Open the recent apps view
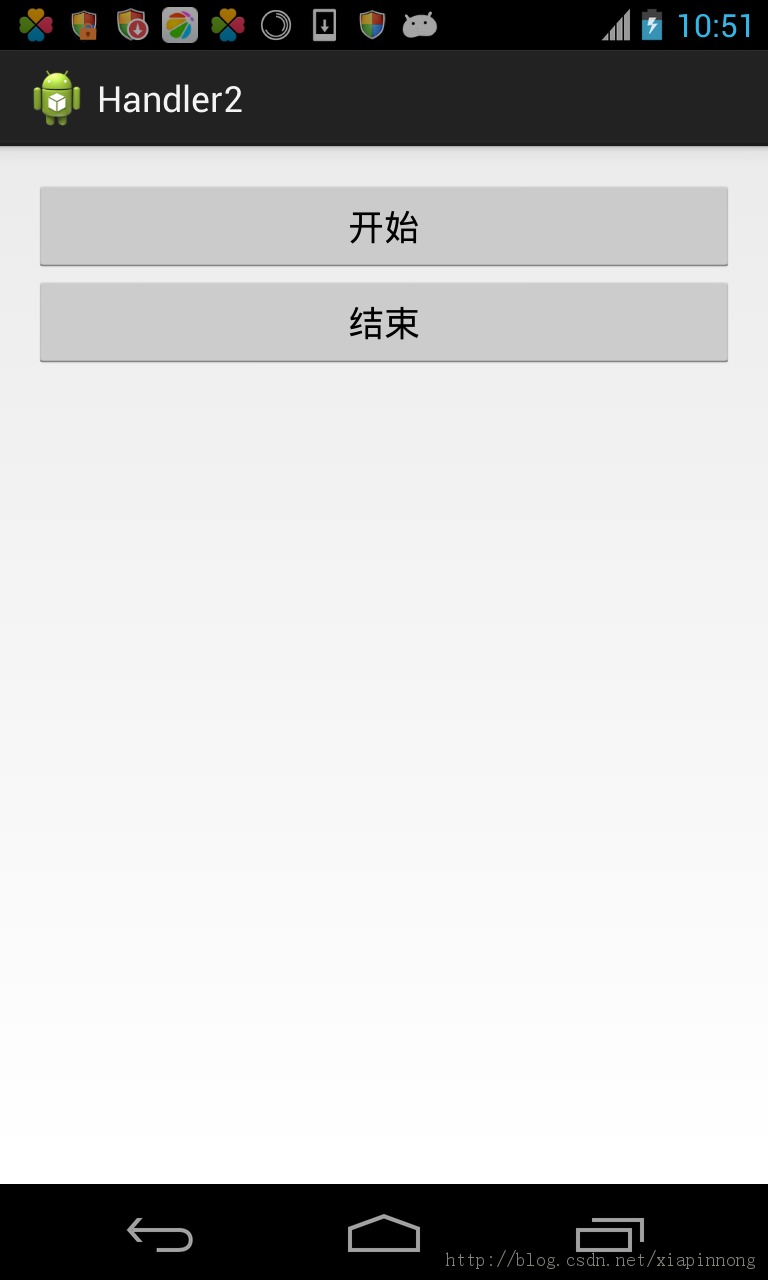The width and height of the screenshot is (768, 1280). (609, 1235)
